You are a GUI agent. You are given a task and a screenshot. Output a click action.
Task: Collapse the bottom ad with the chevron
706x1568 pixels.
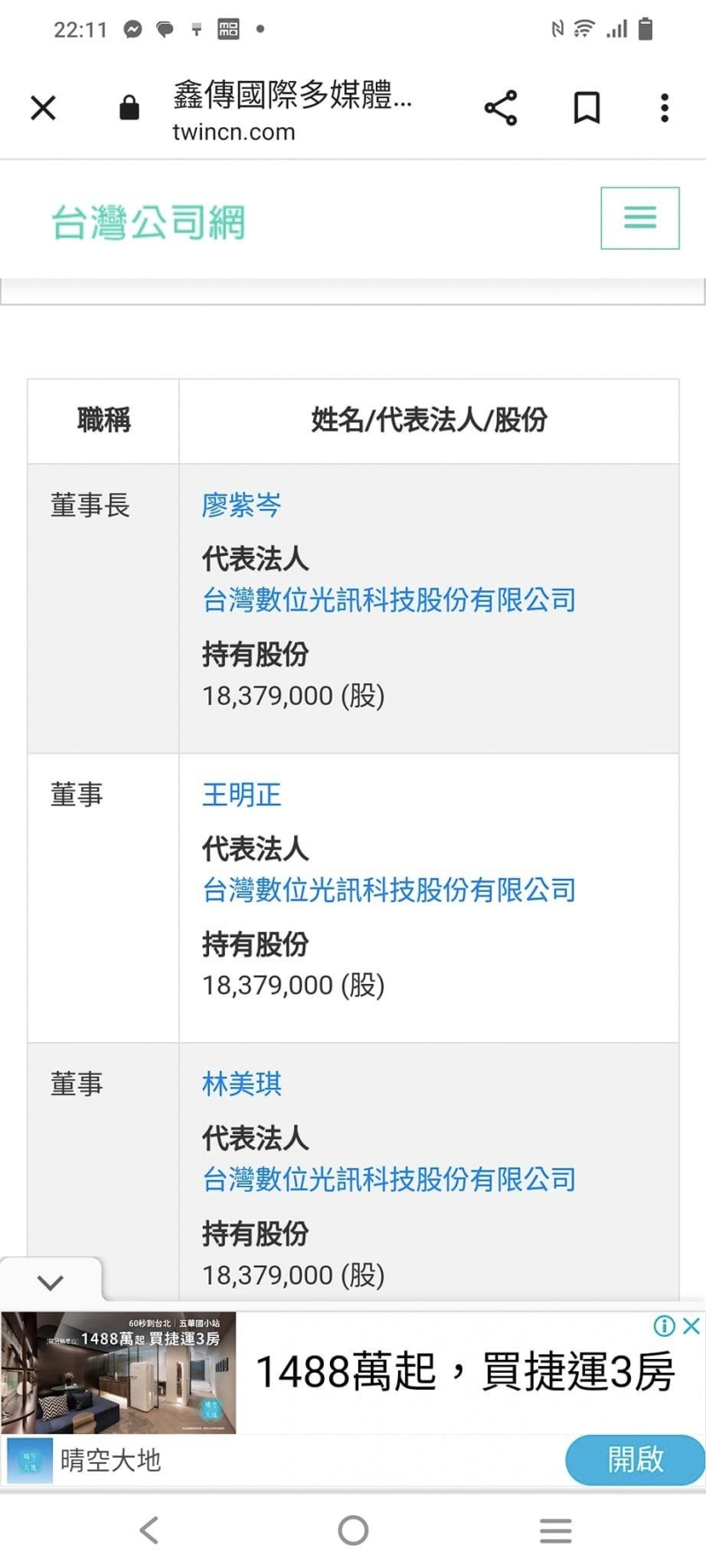pos(50,1281)
